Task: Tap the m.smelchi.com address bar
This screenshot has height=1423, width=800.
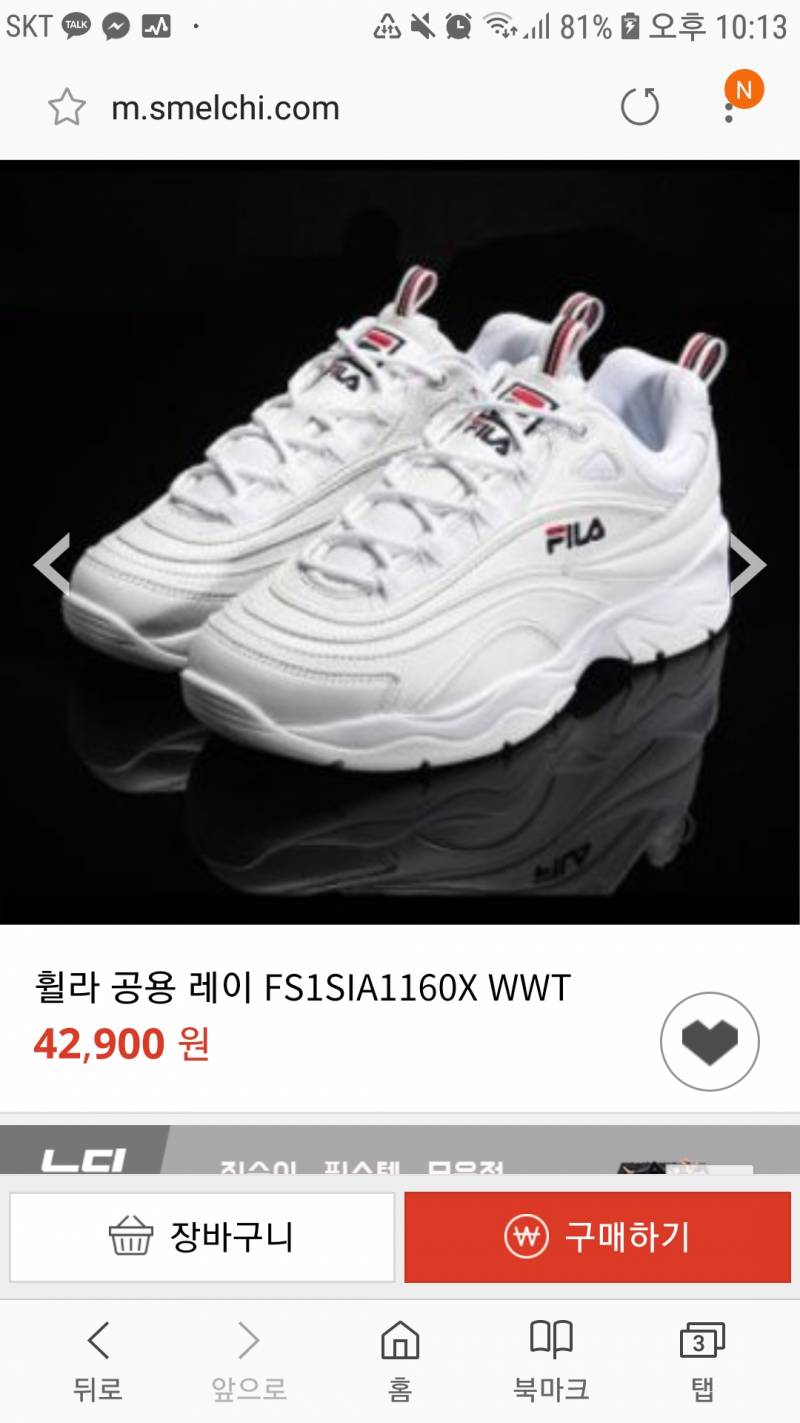Action: point(225,108)
